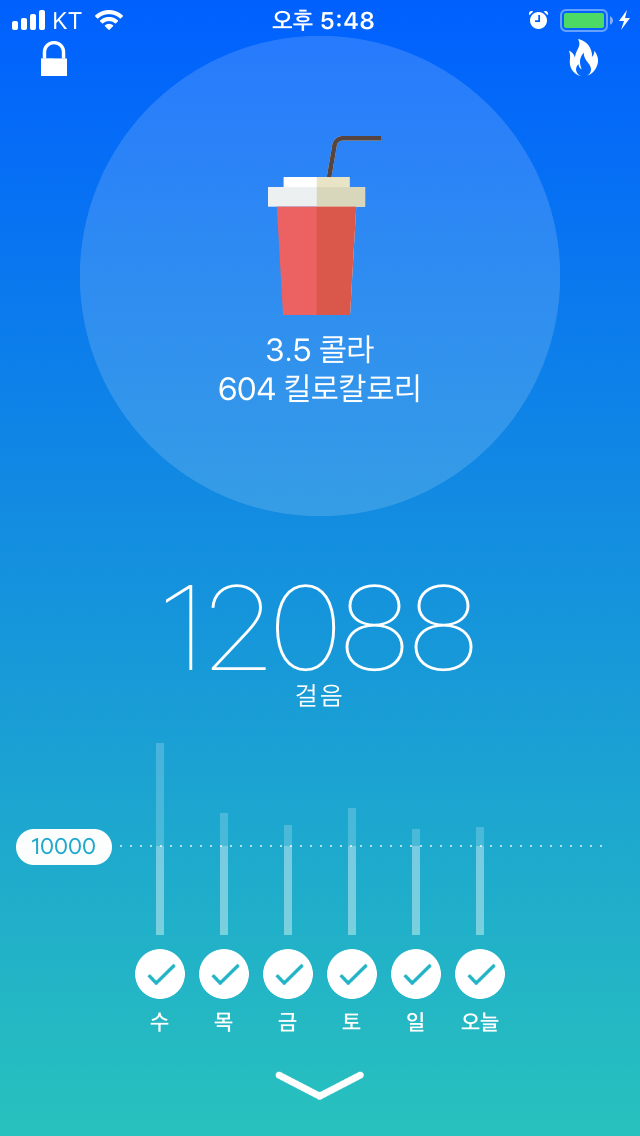Adjust the 10000 step goal label

pyautogui.click(x=64, y=846)
